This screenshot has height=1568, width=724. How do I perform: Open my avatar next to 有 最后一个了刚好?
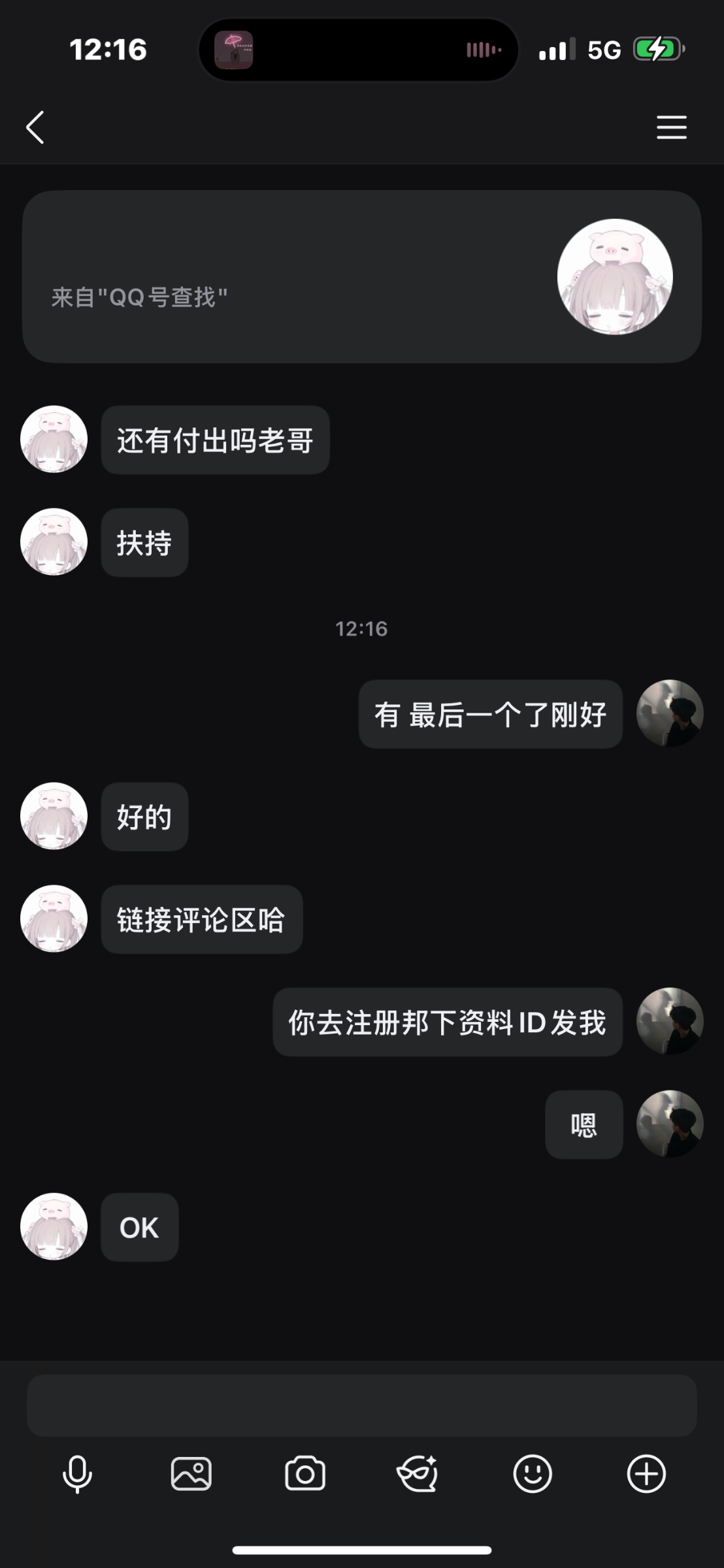pyautogui.click(x=670, y=713)
